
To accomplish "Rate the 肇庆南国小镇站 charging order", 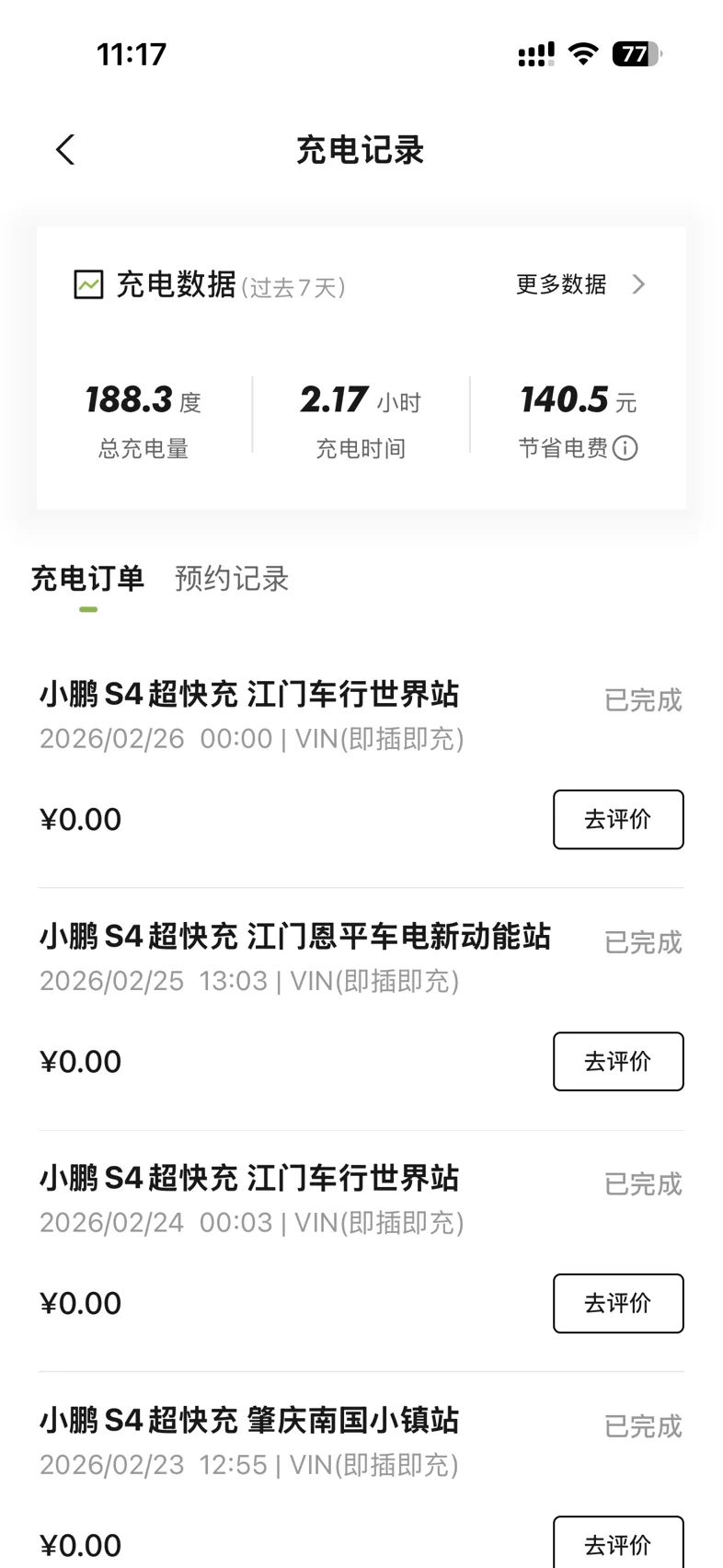I will [618, 1544].
